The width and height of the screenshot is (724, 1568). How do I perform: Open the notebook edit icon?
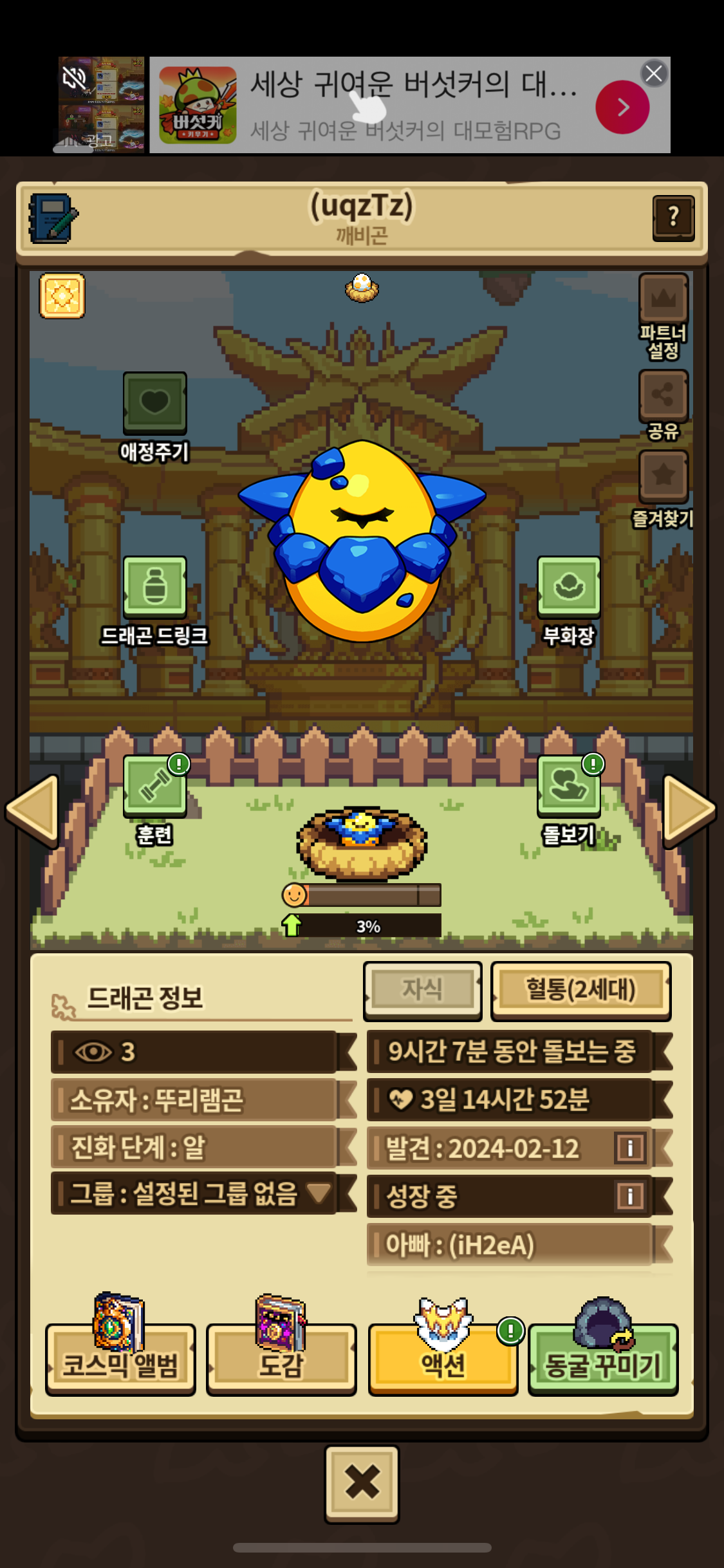(x=53, y=219)
